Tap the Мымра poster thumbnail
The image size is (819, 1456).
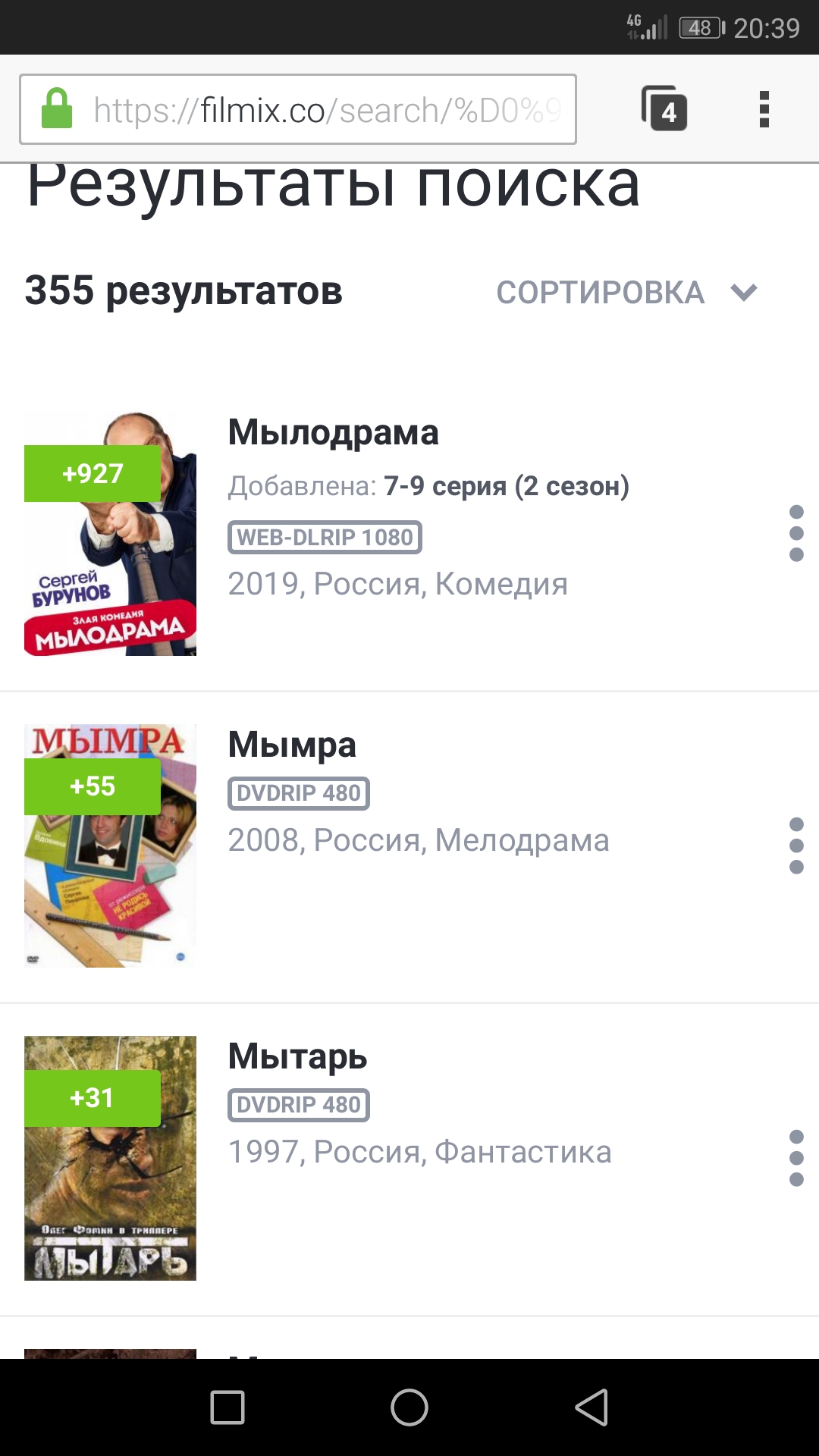(x=110, y=846)
